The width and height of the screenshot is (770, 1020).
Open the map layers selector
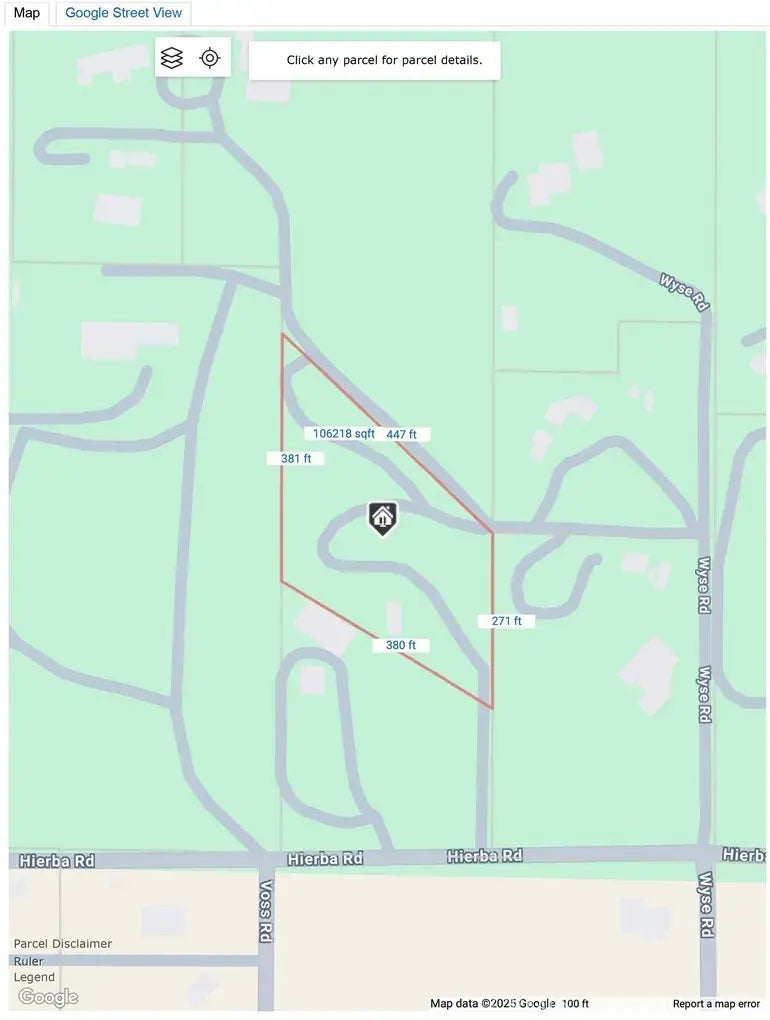(172, 58)
